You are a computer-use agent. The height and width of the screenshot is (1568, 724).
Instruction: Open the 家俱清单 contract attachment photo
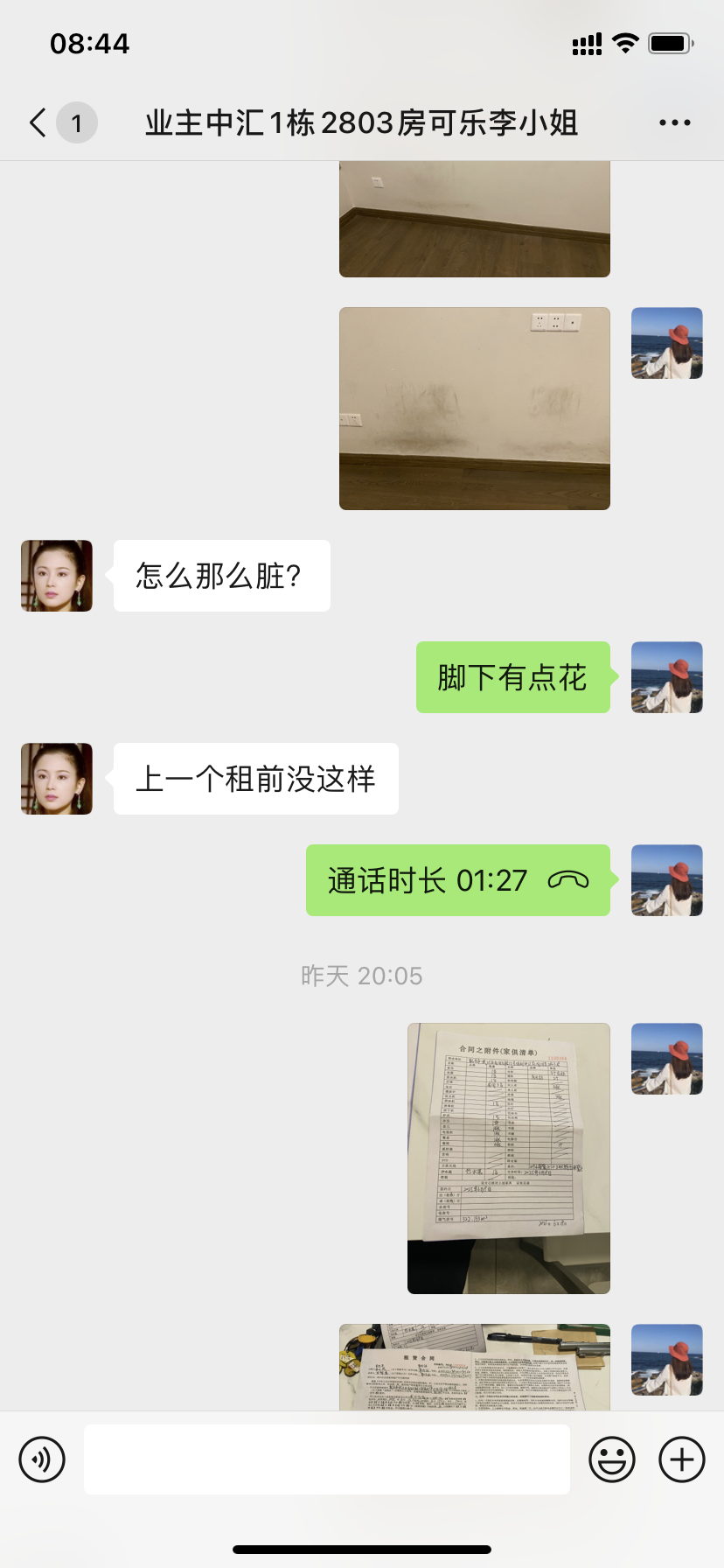[x=508, y=1158]
